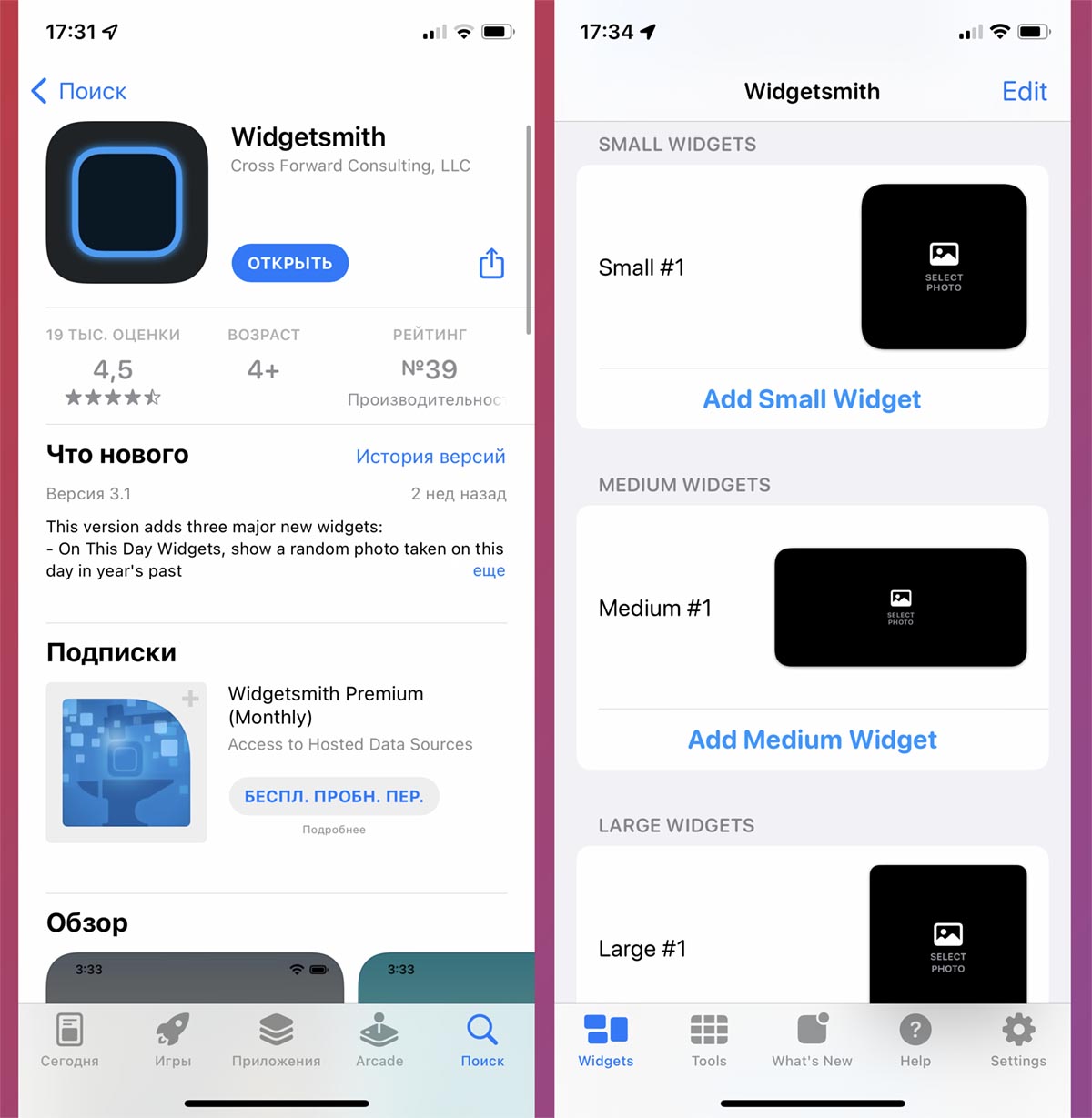Open the Small #1 widget

[812, 267]
